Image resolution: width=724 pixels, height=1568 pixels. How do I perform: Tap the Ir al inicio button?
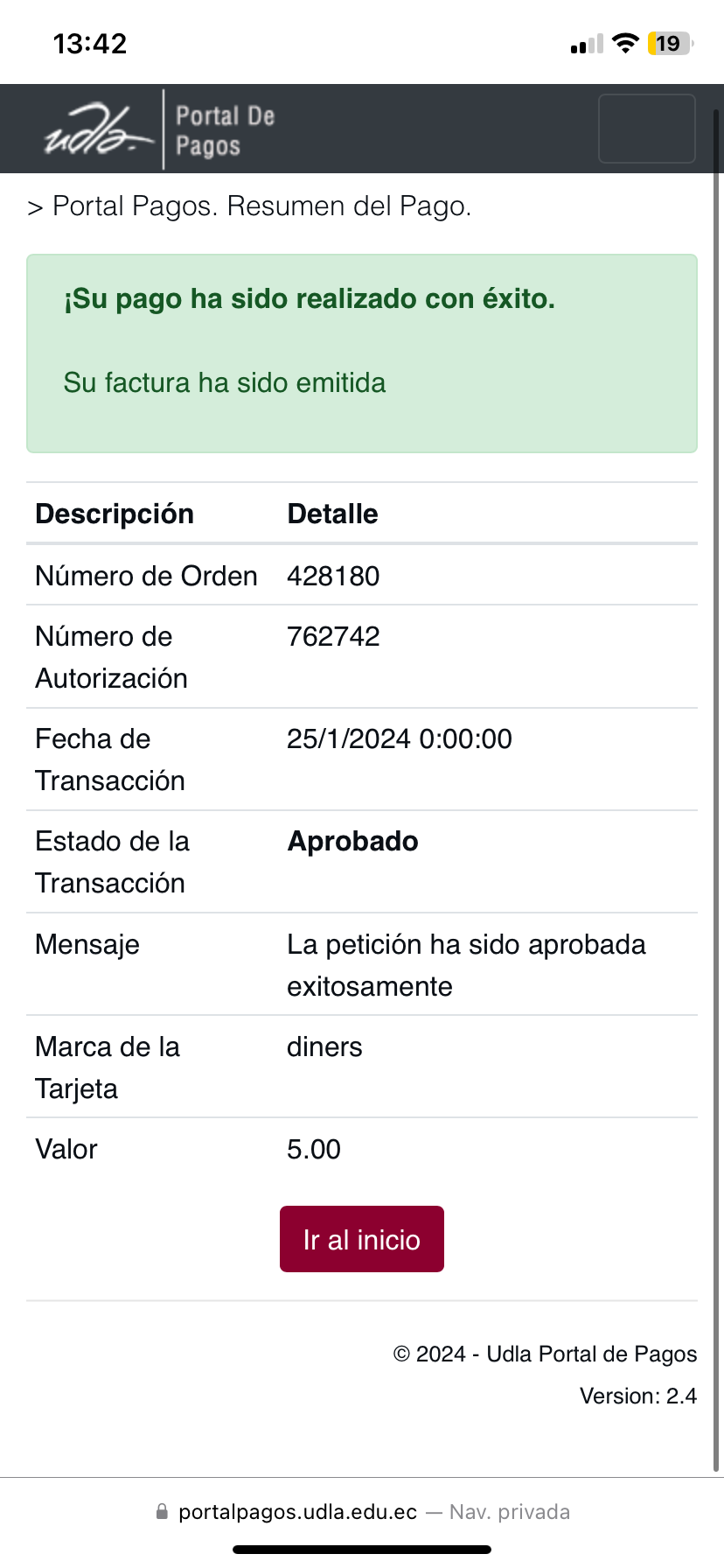tap(361, 1239)
